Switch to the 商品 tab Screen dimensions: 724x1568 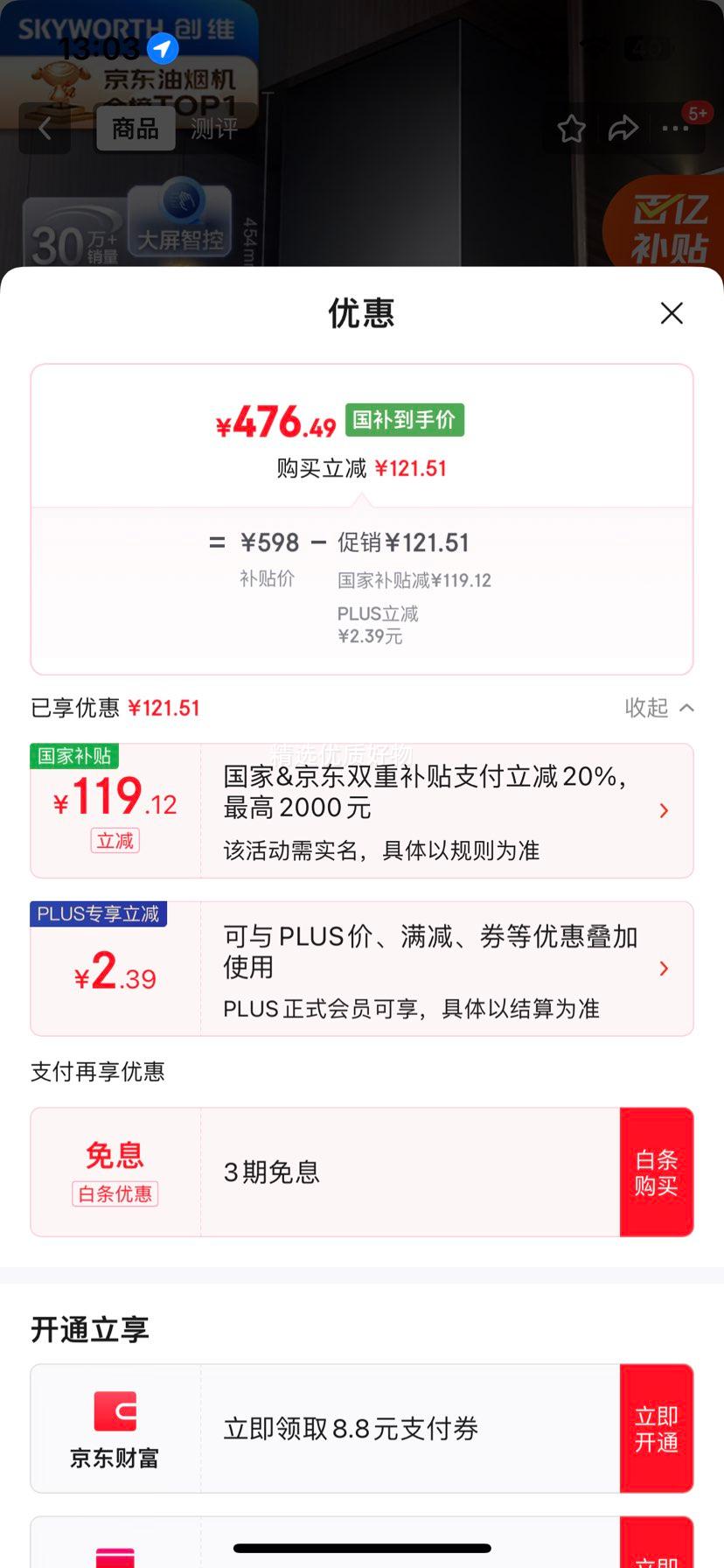pyautogui.click(x=135, y=128)
